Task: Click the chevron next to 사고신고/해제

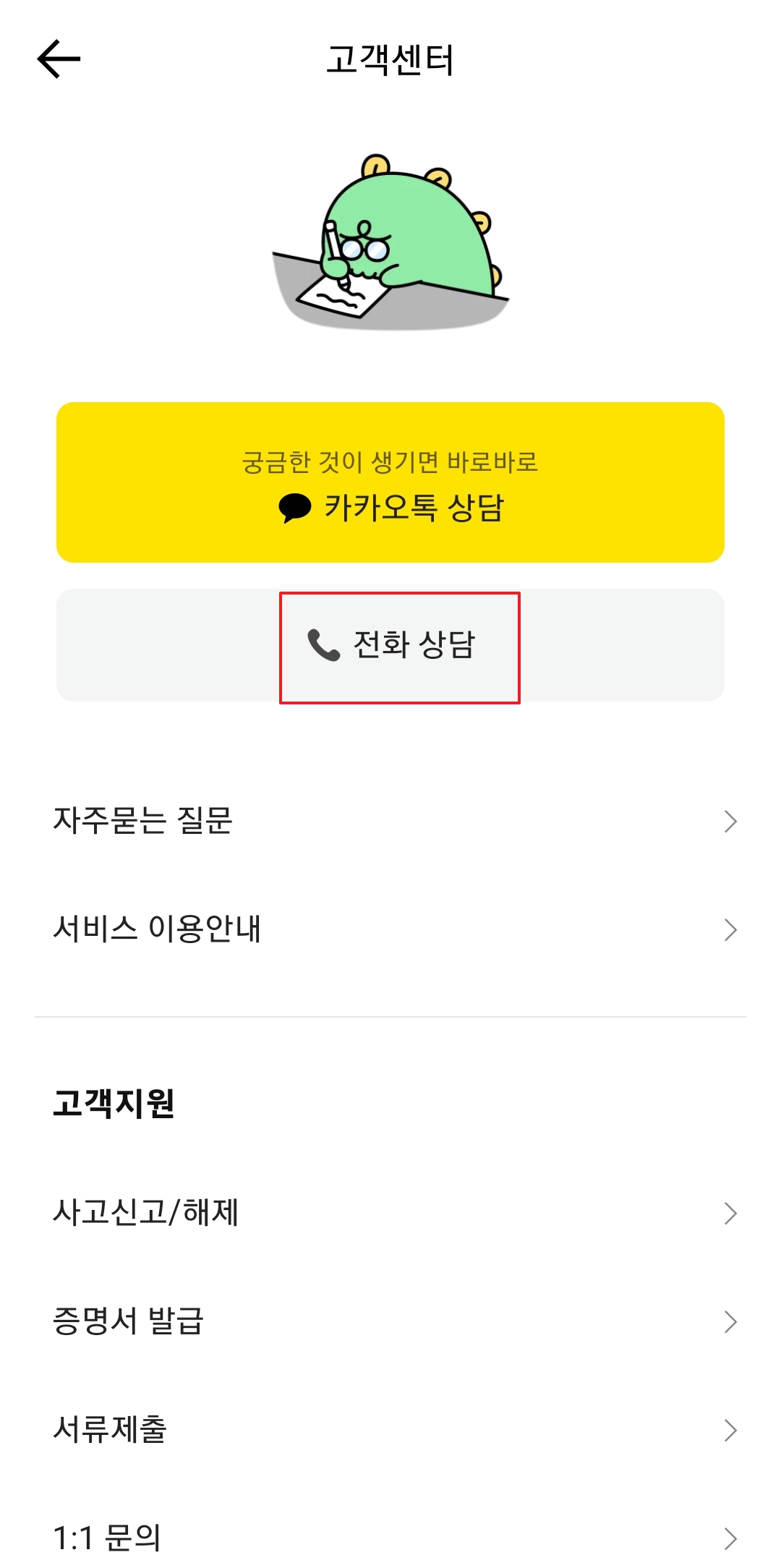Action: (730, 1214)
